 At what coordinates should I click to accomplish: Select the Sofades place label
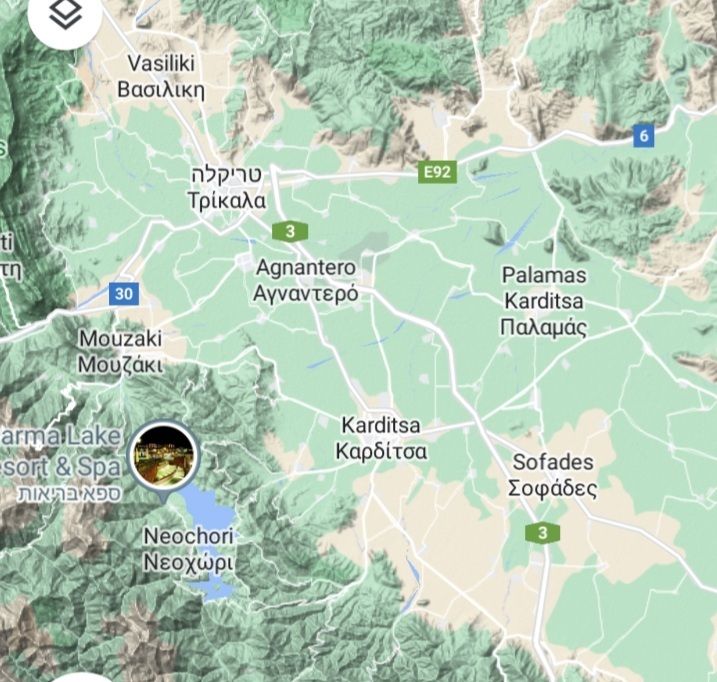552,476
